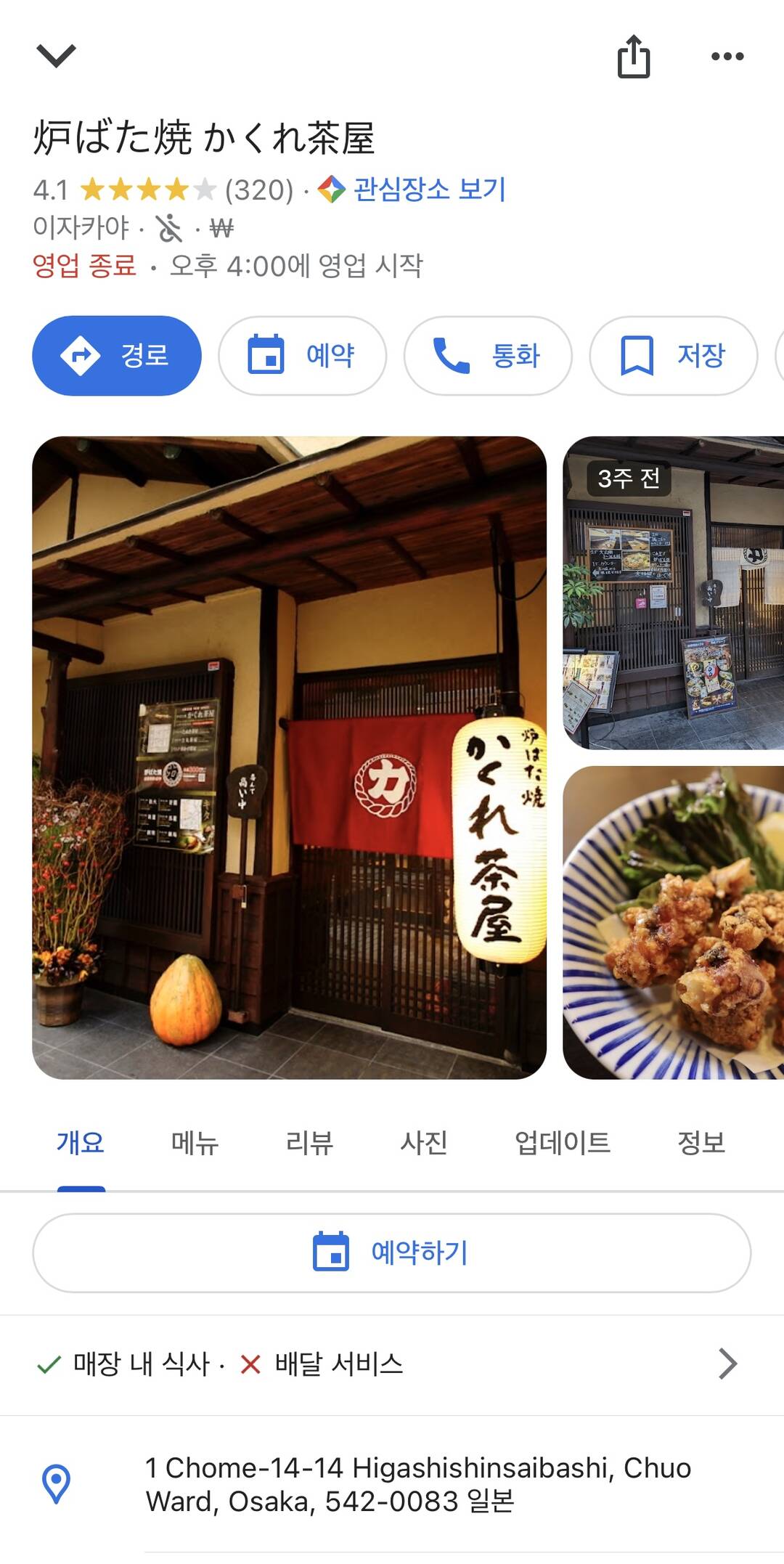The height and width of the screenshot is (1564, 784).
Task: Open the fried food dish photo
Action: (673, 922)
